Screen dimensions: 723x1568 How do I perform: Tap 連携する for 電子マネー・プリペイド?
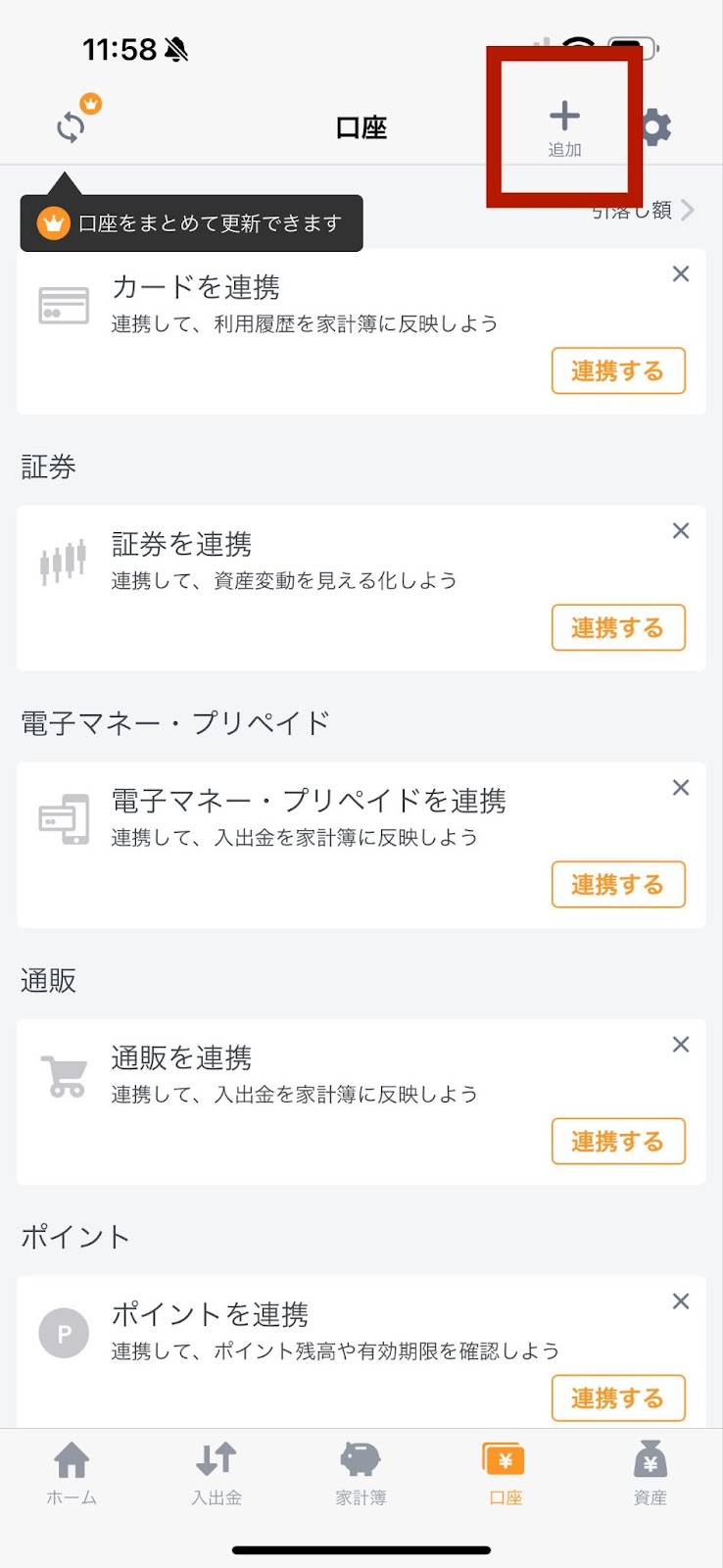click(x=618, y=884)
